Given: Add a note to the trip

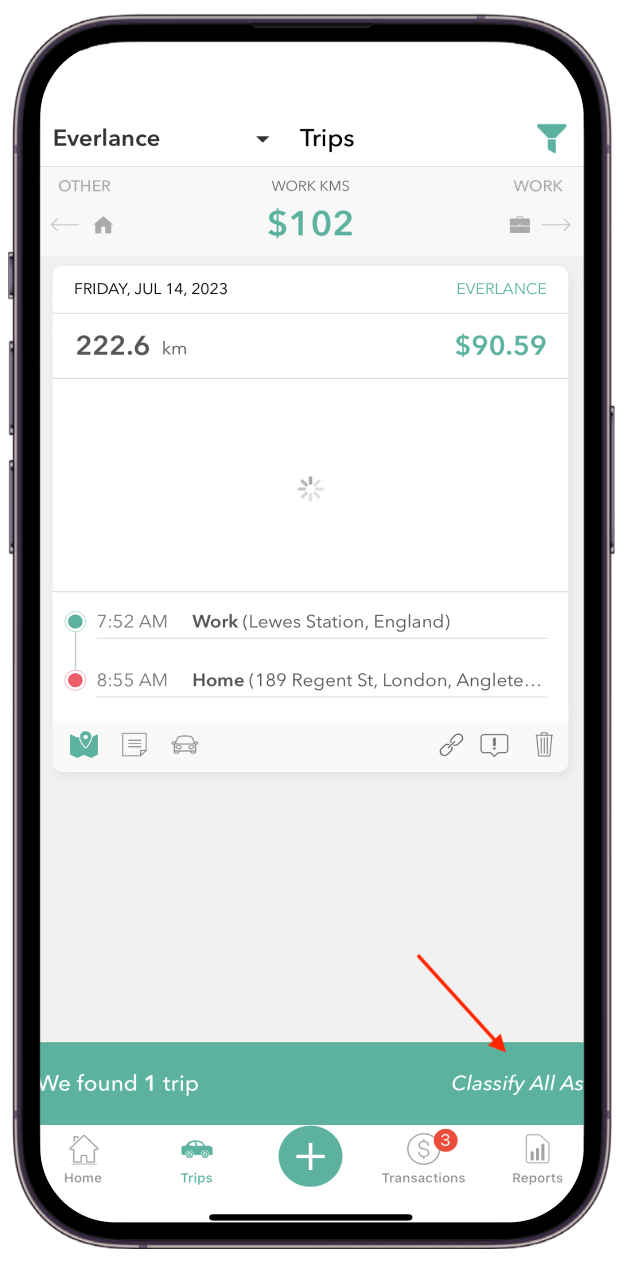Looking at the screenshot, I should [134, 744].
